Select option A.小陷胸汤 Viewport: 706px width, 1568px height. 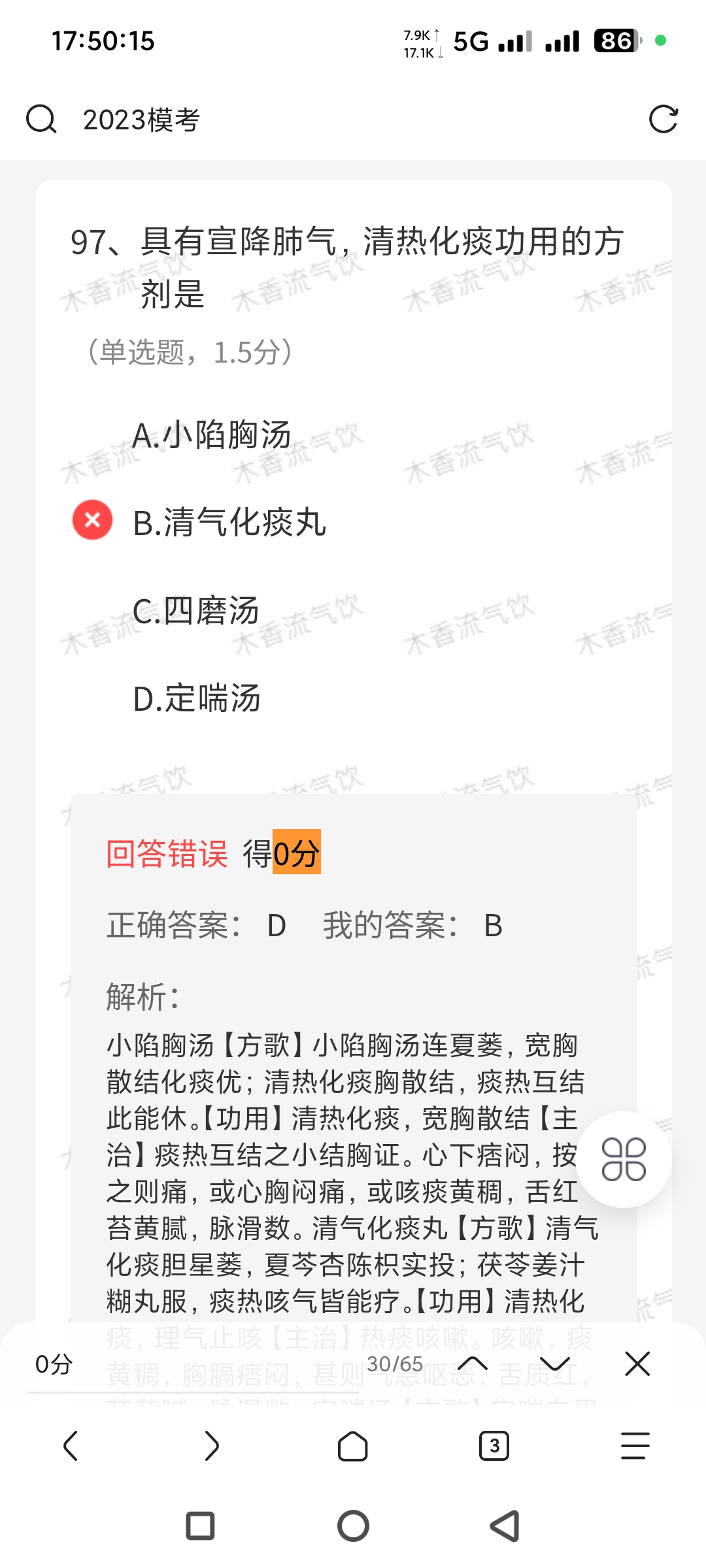(211, 435)
